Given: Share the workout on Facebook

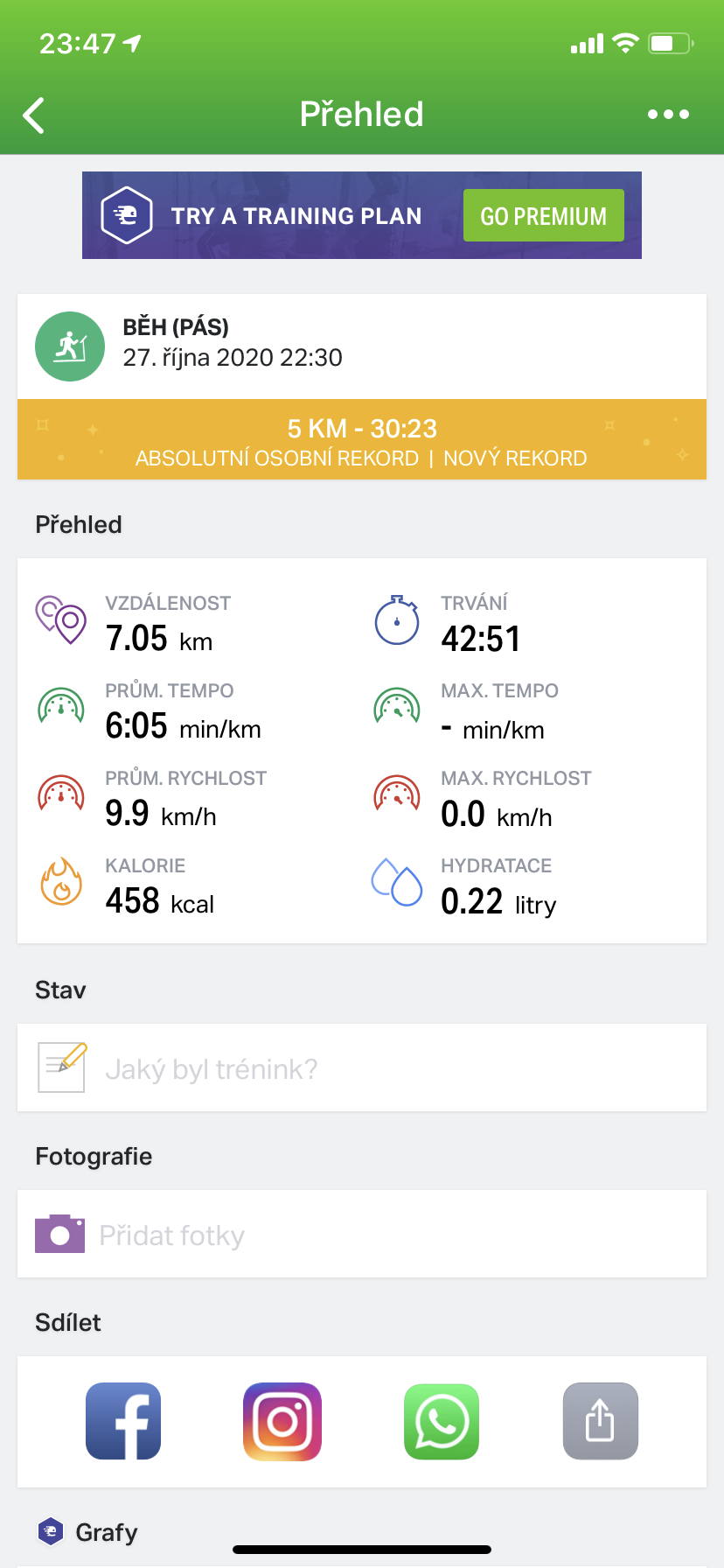Looking at the screenshot, I should pyautogui.click(x=123, y=1421).
